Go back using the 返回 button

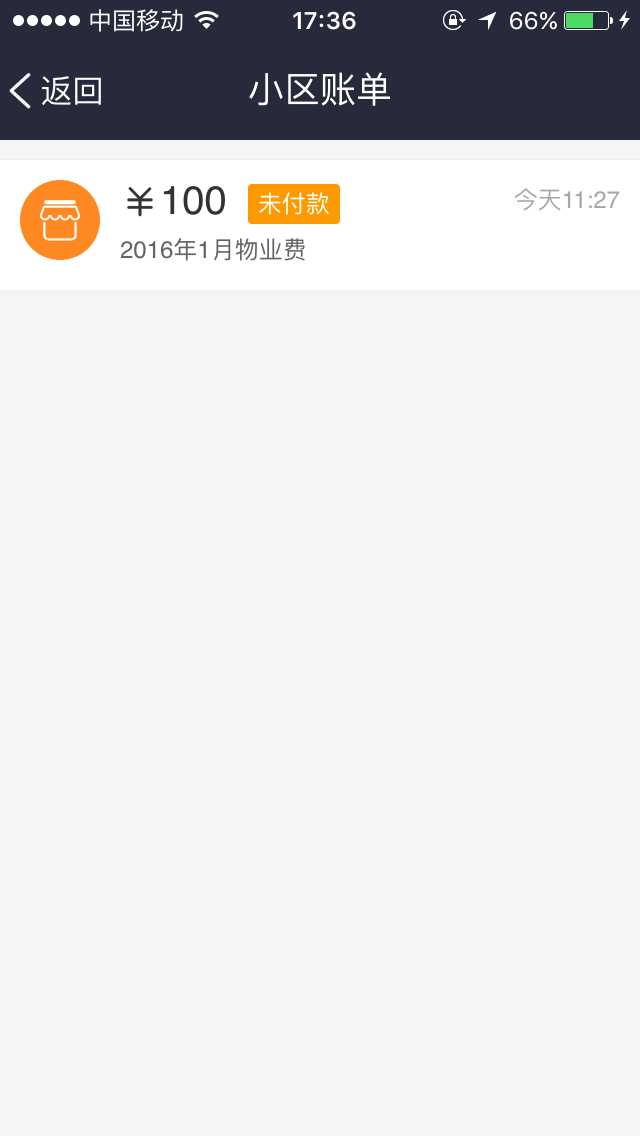coord(57,91)
